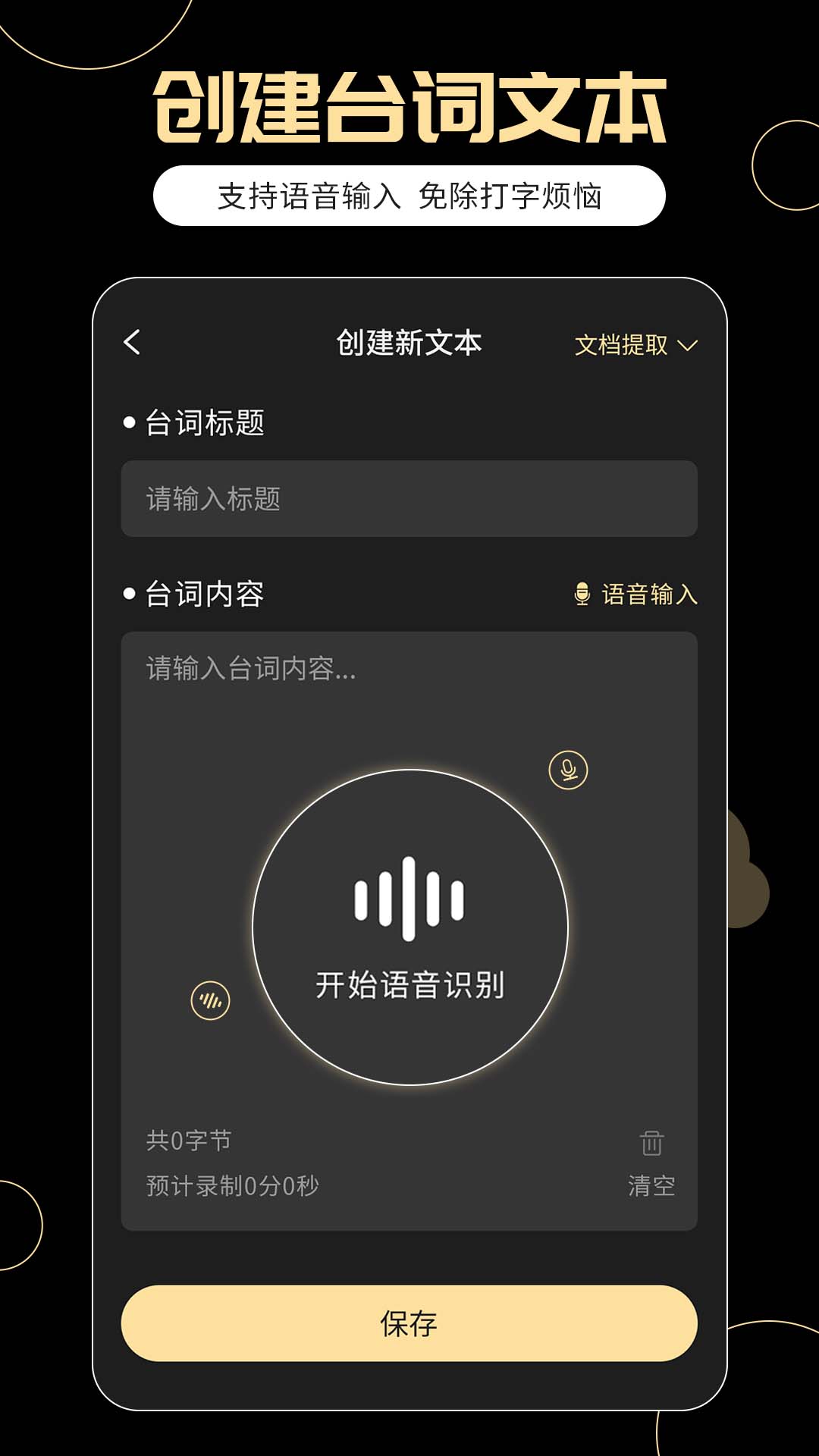The image size is (819, 1456).
Task: Click the waveform badge left of the recognition circle
Action: tap(212, 999)
